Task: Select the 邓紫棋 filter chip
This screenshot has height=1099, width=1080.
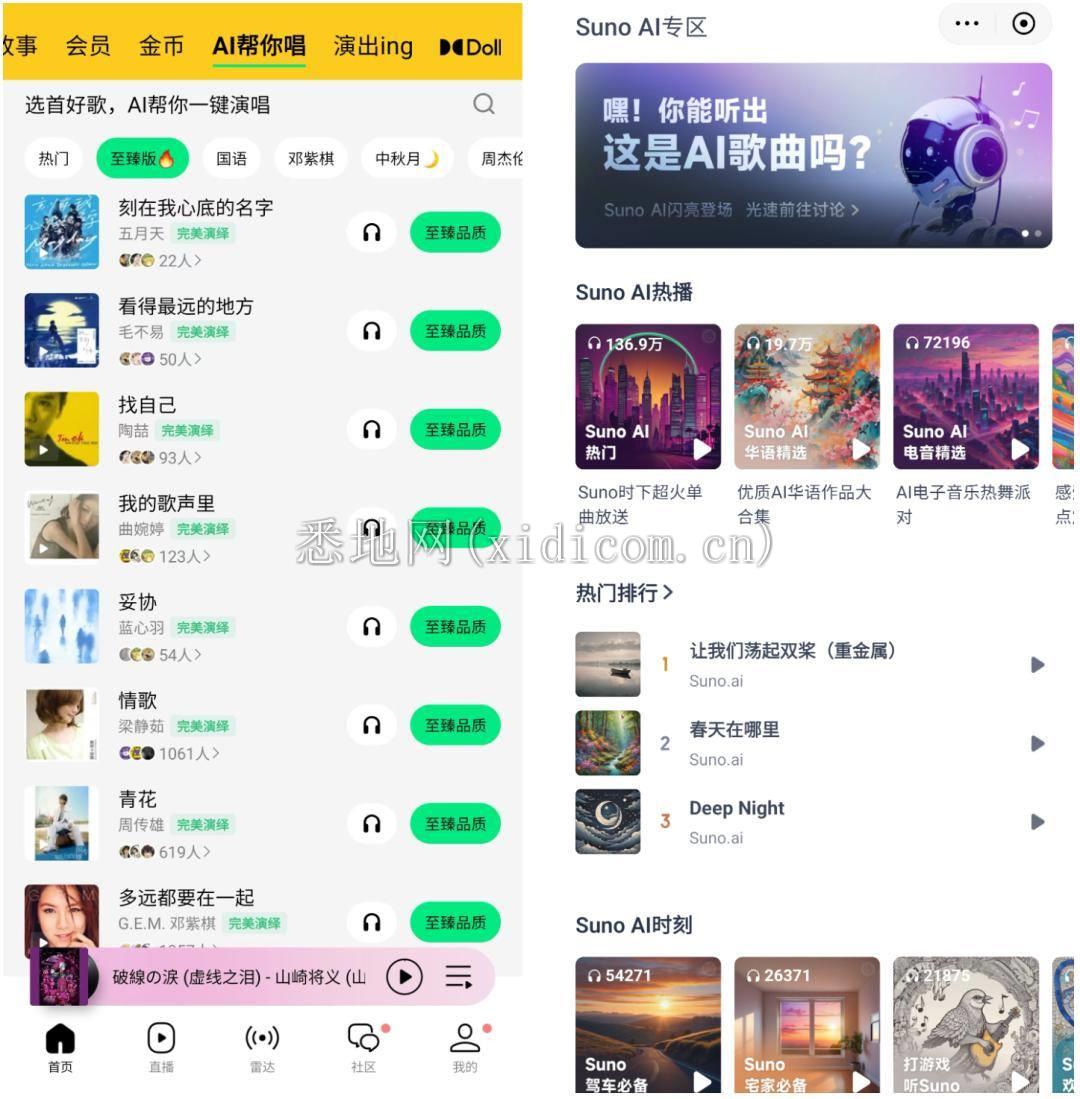Action: pos(311,159)
